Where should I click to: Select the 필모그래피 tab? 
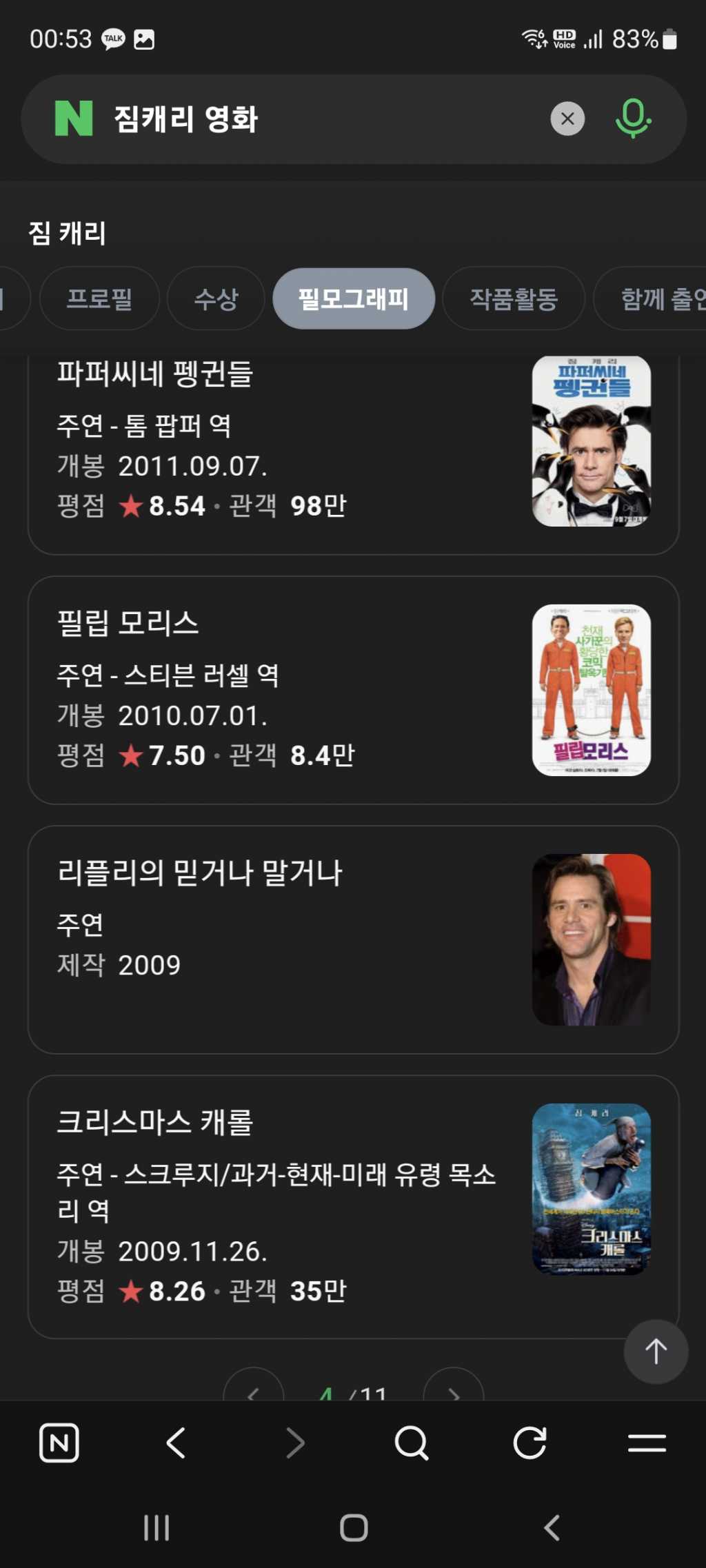pos(354,298)
